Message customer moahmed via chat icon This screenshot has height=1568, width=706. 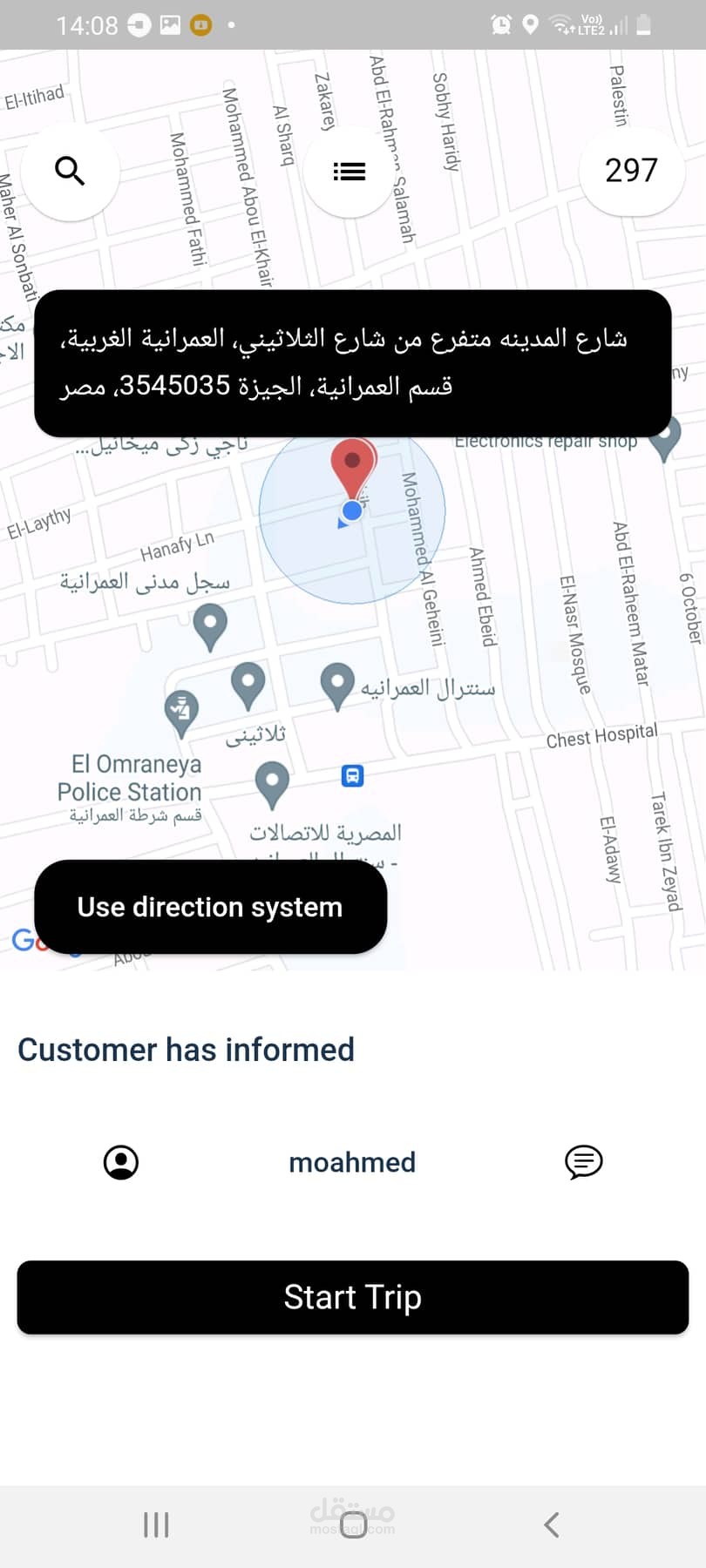(x=583, y=1162)
